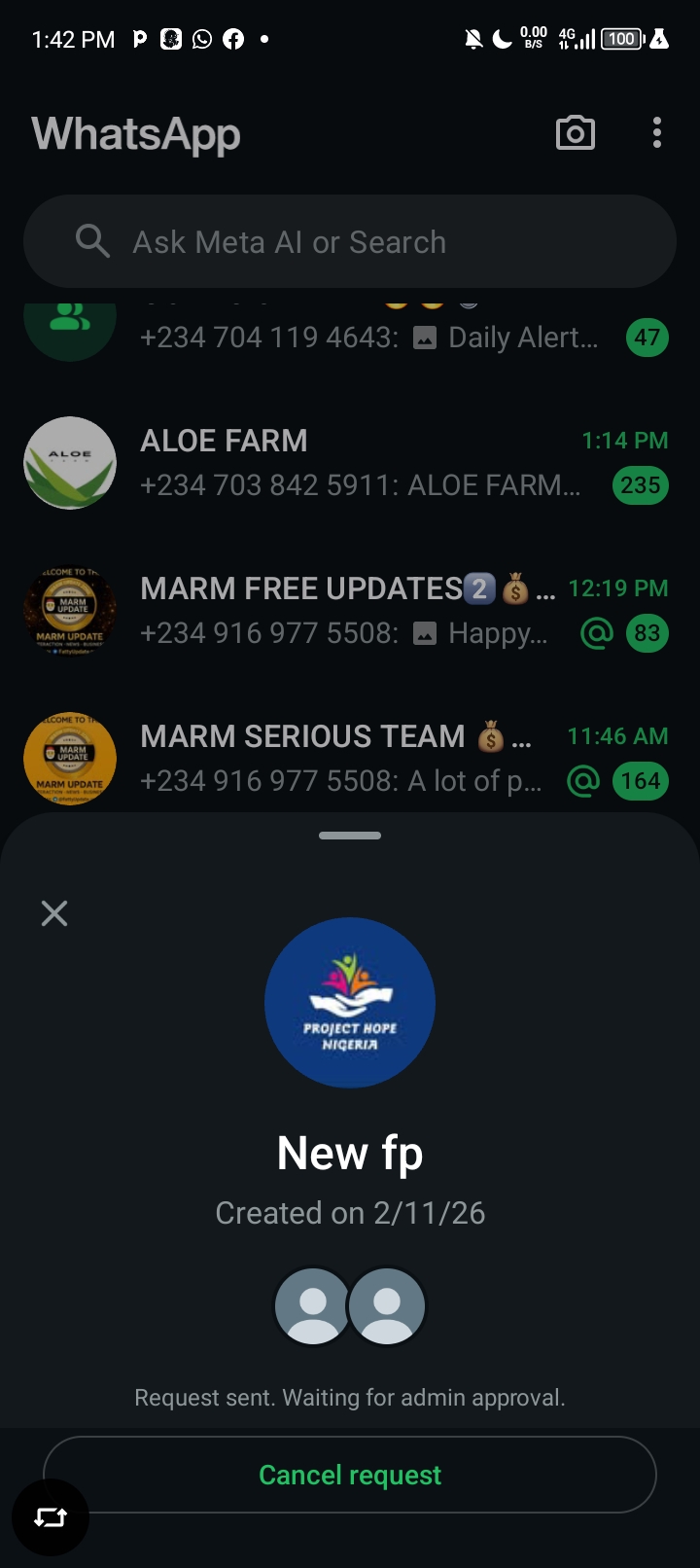Tap the floating switch button with looping arrows
The width and height of the screenshot is (700, 1568).
[x=51, y=1517]
